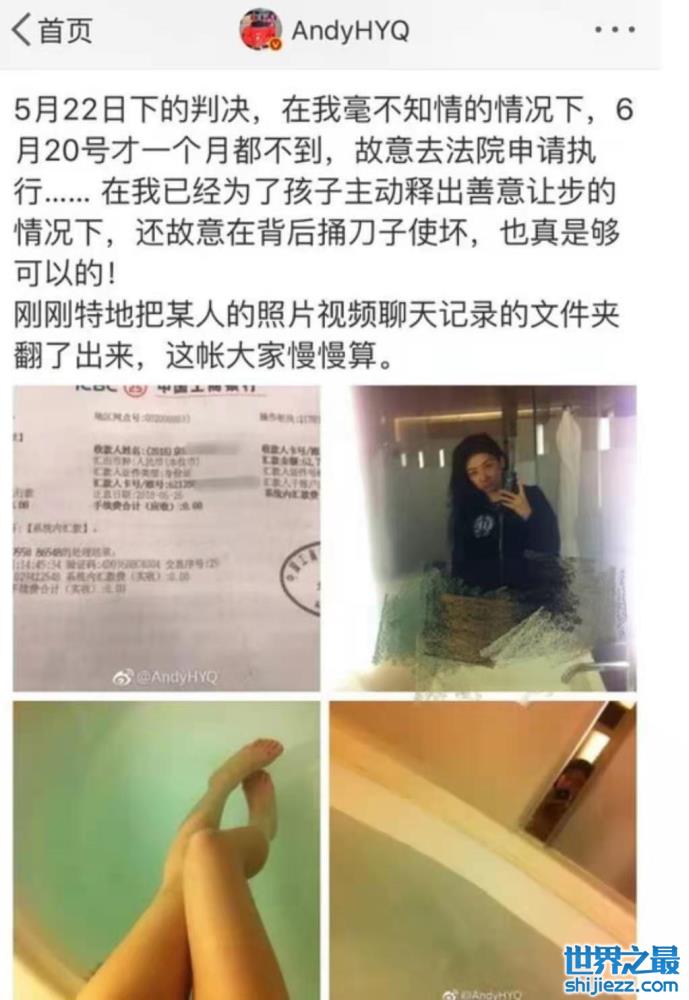The height and width of the screenshot is (1000, 689).
Task: Open the bank receipt photo
Action: point(166,538)
